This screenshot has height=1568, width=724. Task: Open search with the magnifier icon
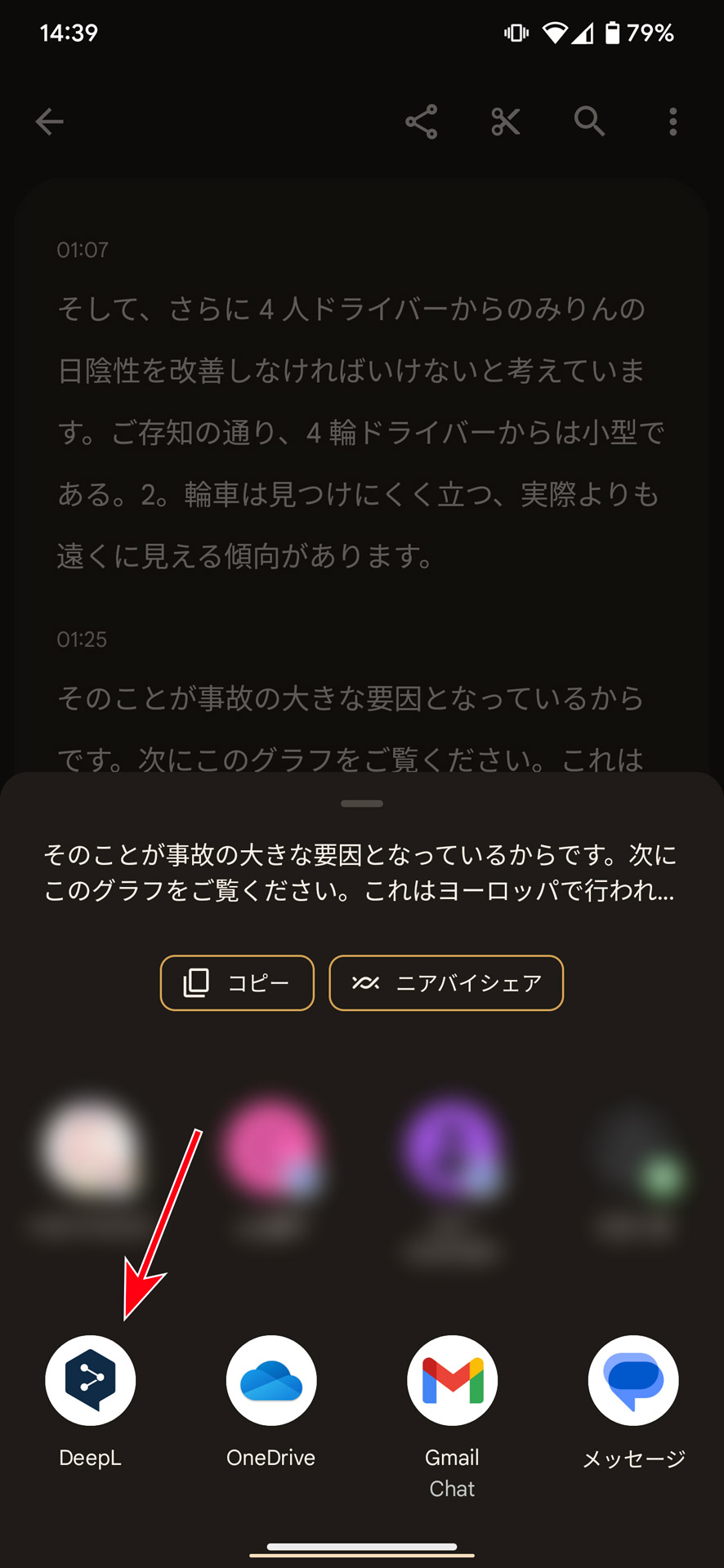tap(589, 121)
